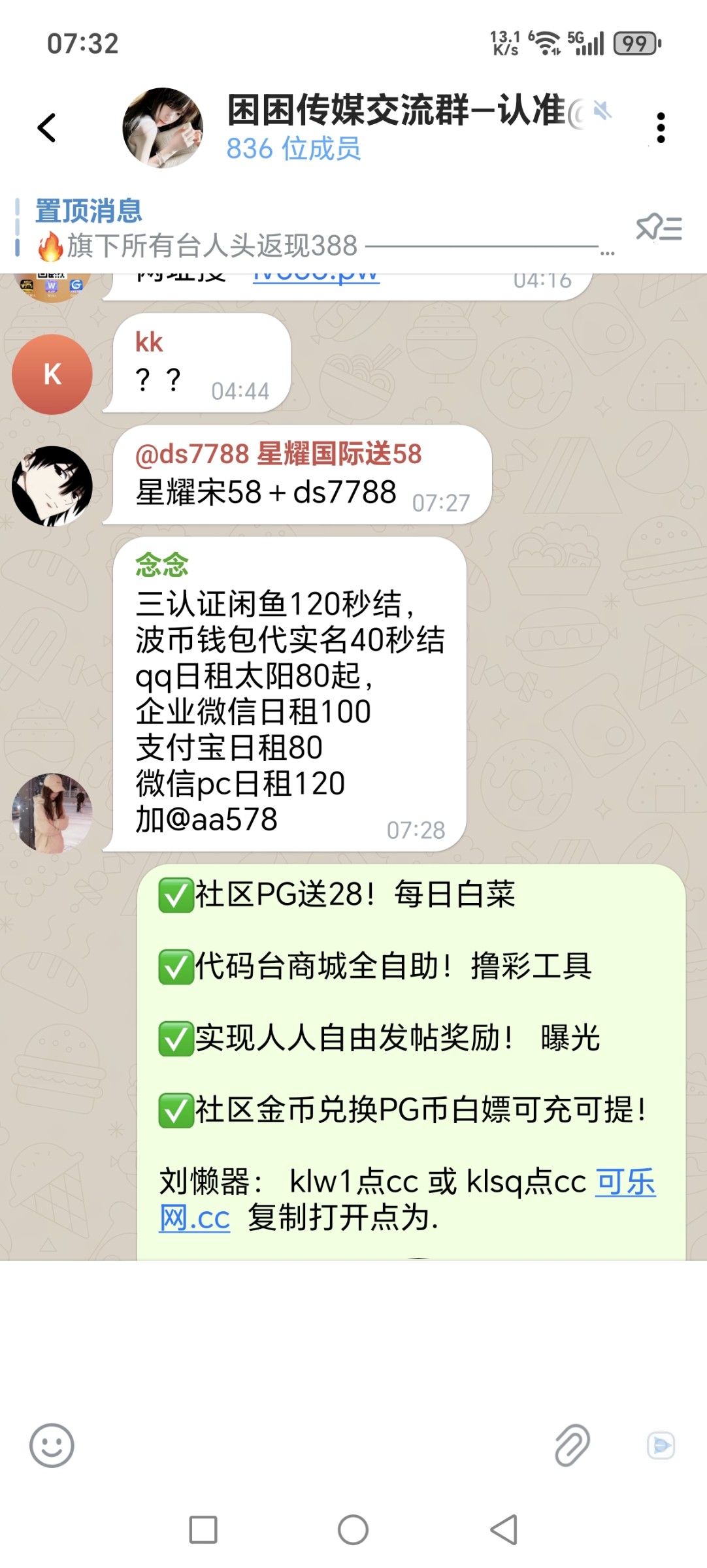The image size is (707, 1568).
Task: Tap the @ds7788 星耀国际送58 sender name
Action: pyautogui.click(x=278, y=454)
